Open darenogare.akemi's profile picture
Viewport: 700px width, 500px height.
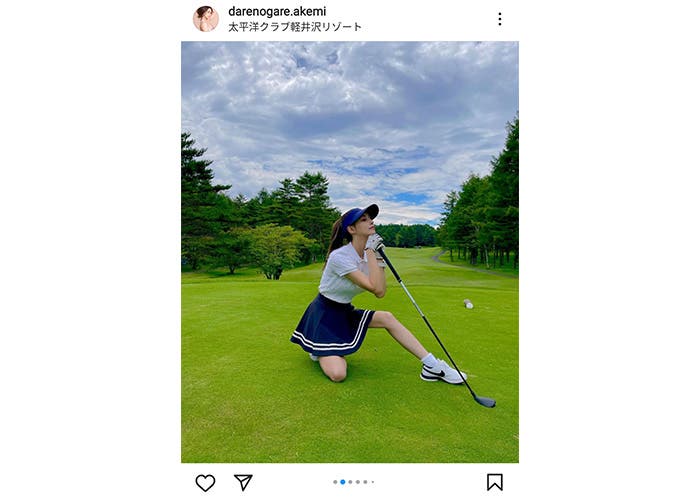tap(205, 19)
